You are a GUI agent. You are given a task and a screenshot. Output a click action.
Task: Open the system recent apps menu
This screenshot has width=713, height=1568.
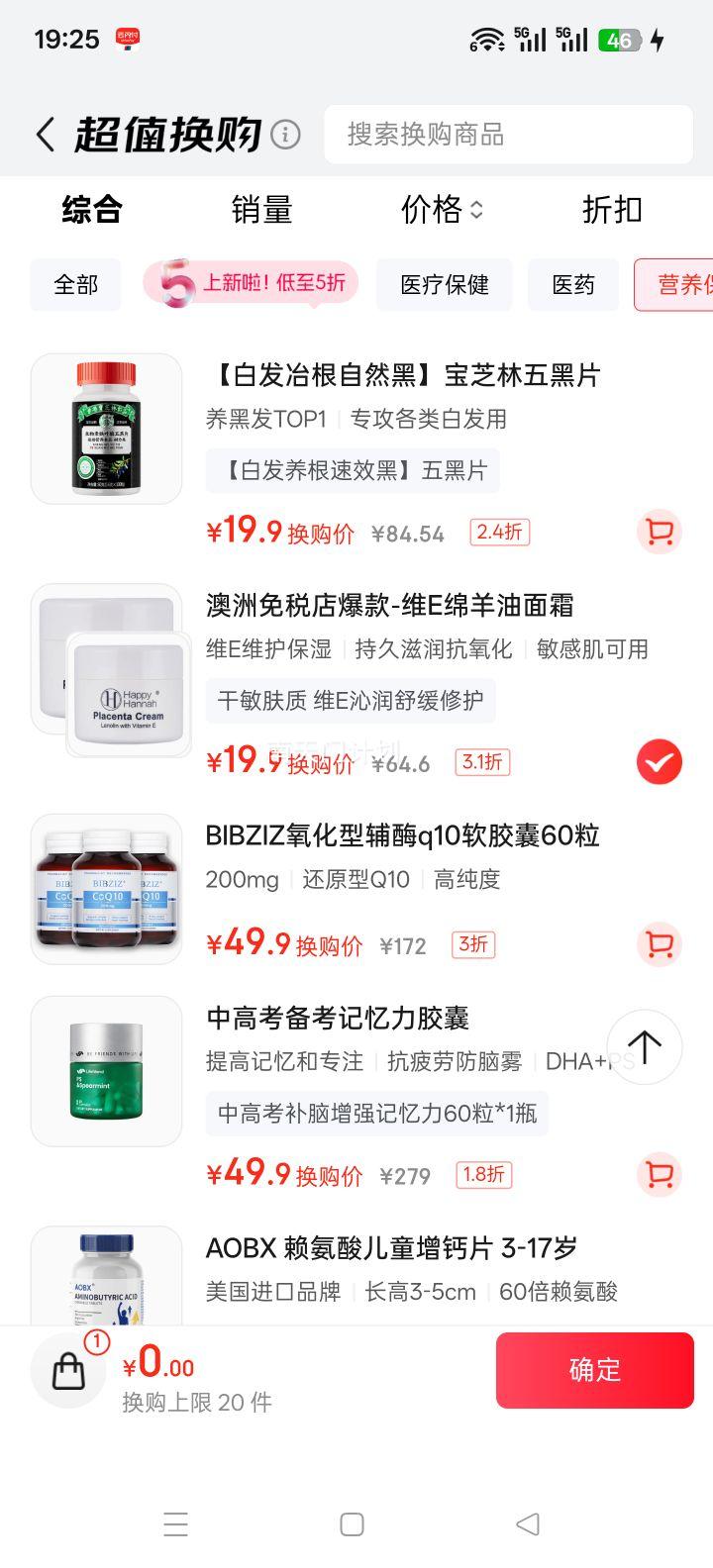click(x=175, y=1524)
